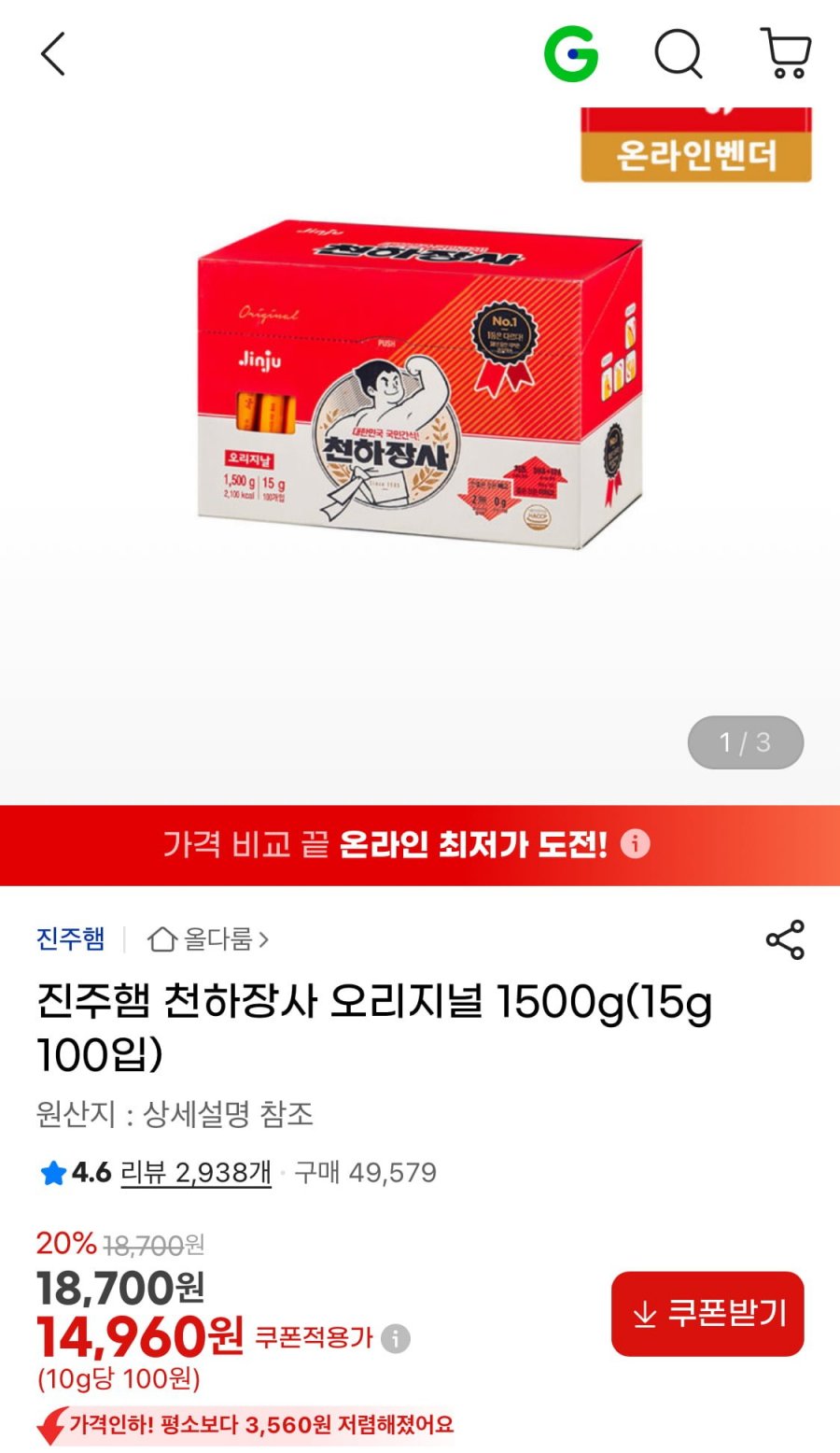The width and height of the screenshot is (840, 1453).
Task: Tap the info icon on lowest-price banner
Action: (x=636, y=844)
